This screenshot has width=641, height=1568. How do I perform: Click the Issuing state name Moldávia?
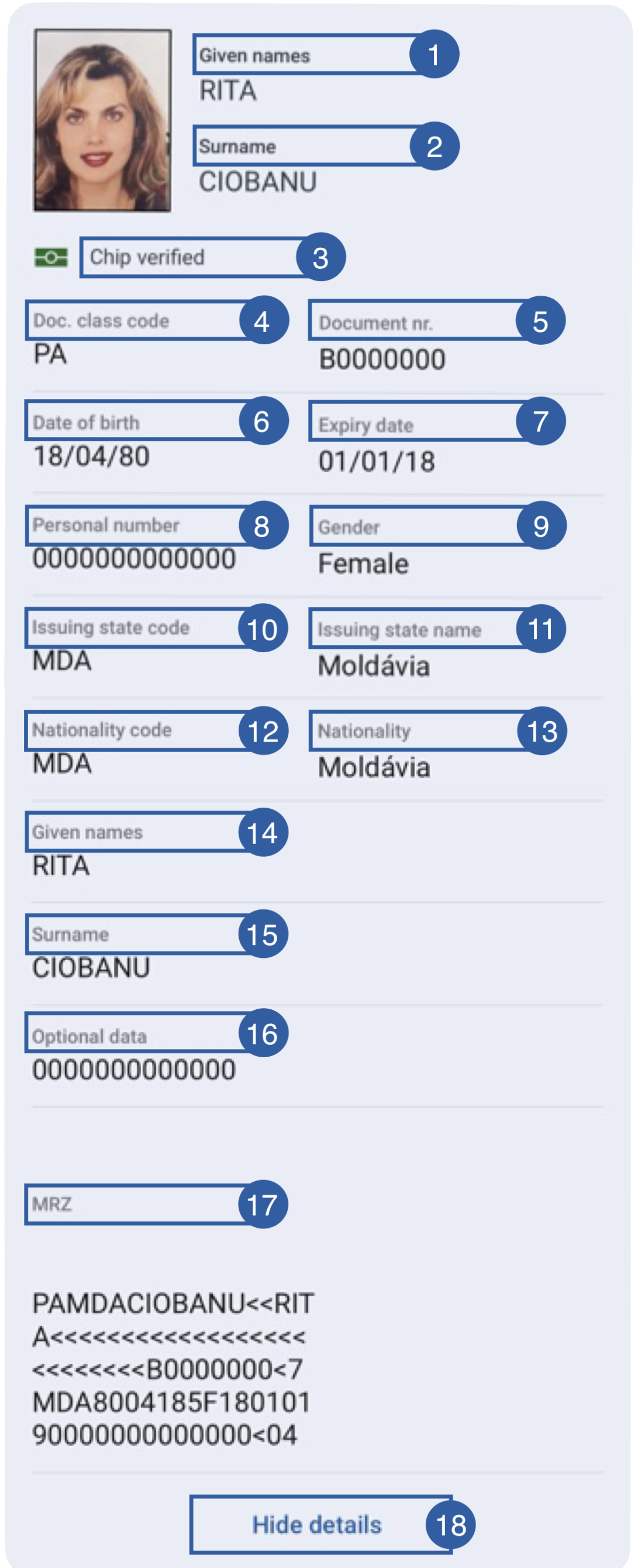[376, 666]
